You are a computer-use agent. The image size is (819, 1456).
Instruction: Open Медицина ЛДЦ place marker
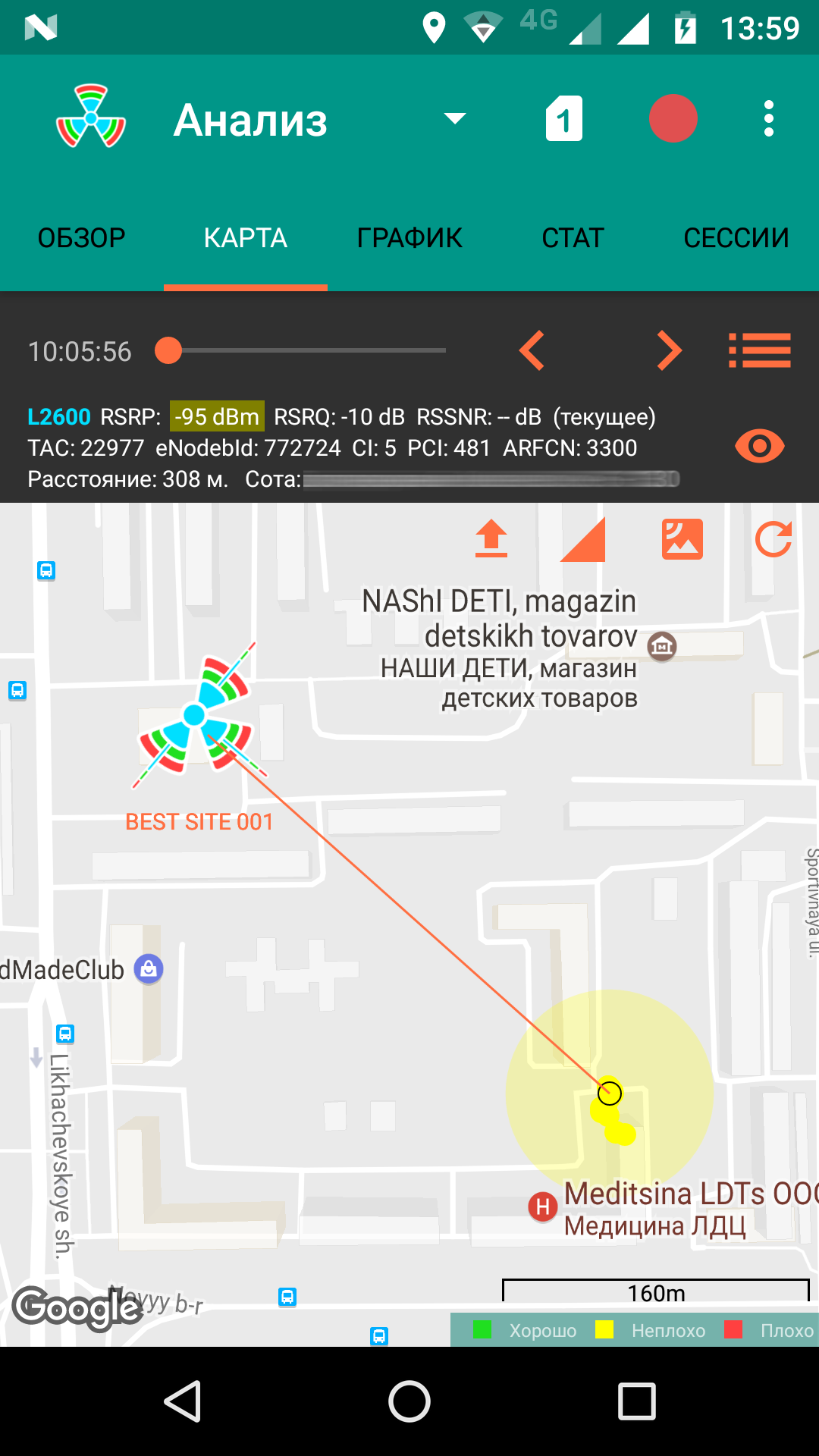(x=543, y=1206)
